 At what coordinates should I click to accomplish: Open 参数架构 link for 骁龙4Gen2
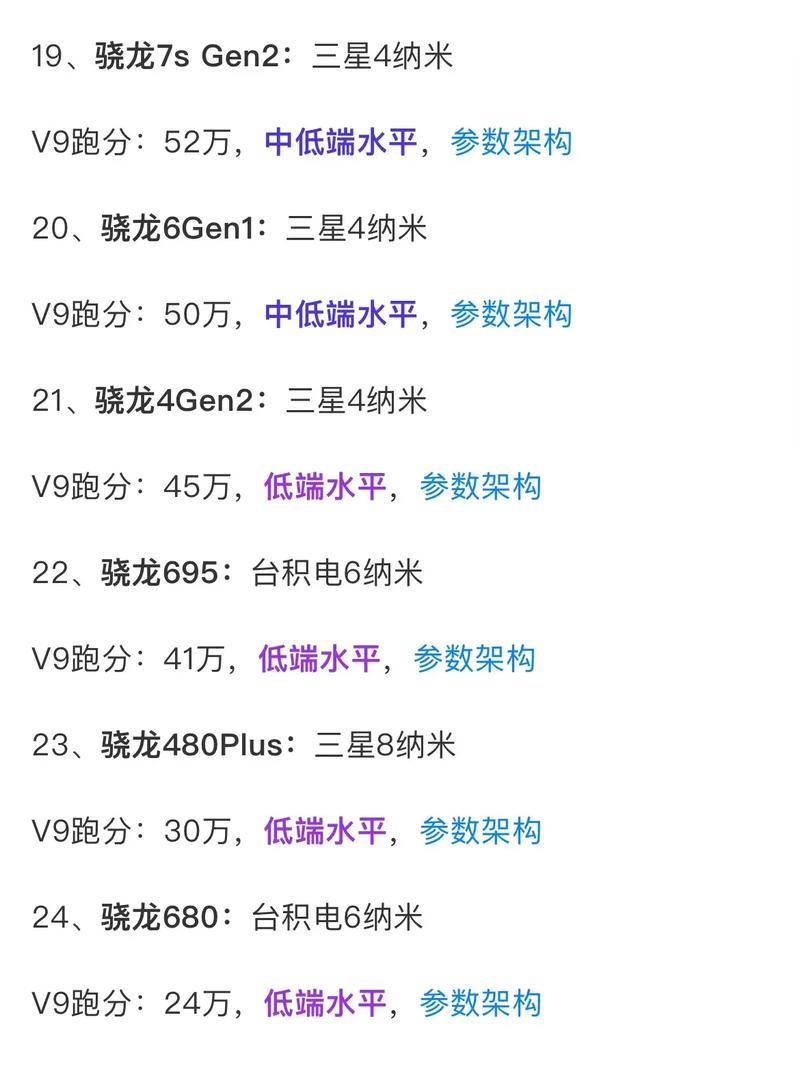[x=480, y=487]
